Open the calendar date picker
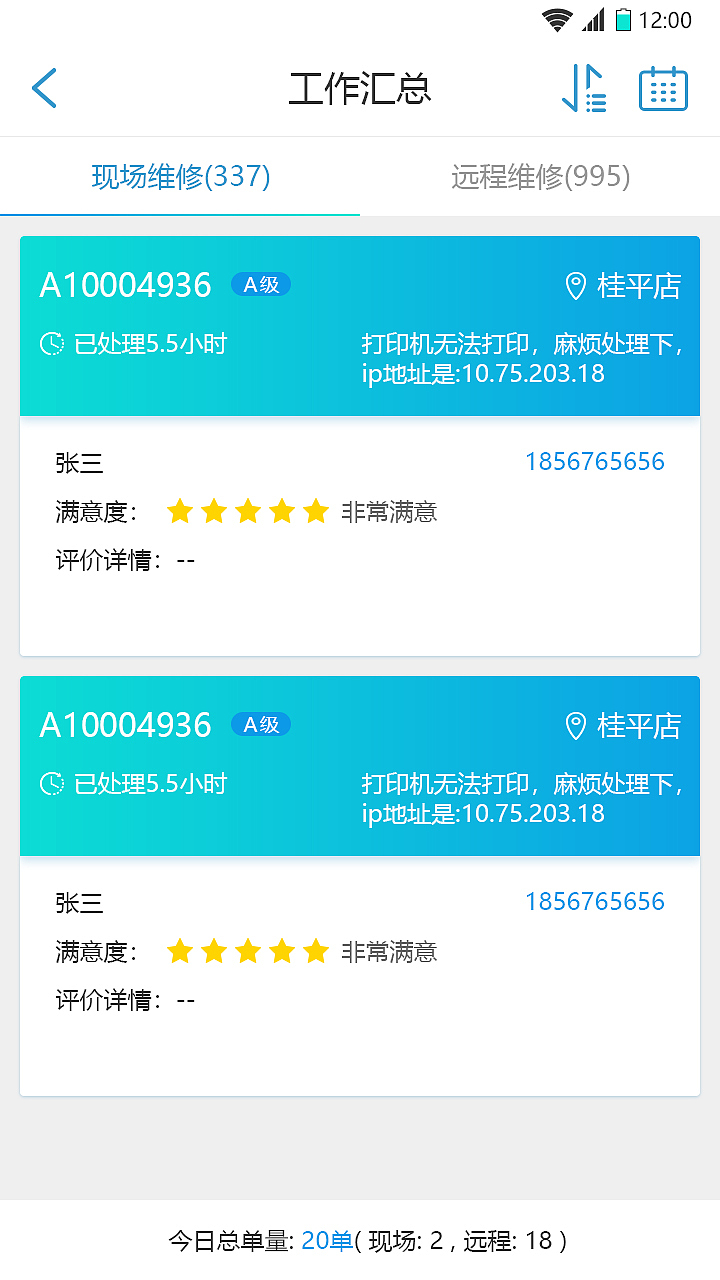This screenshot has width=720, height=1280. coord(663,88)
